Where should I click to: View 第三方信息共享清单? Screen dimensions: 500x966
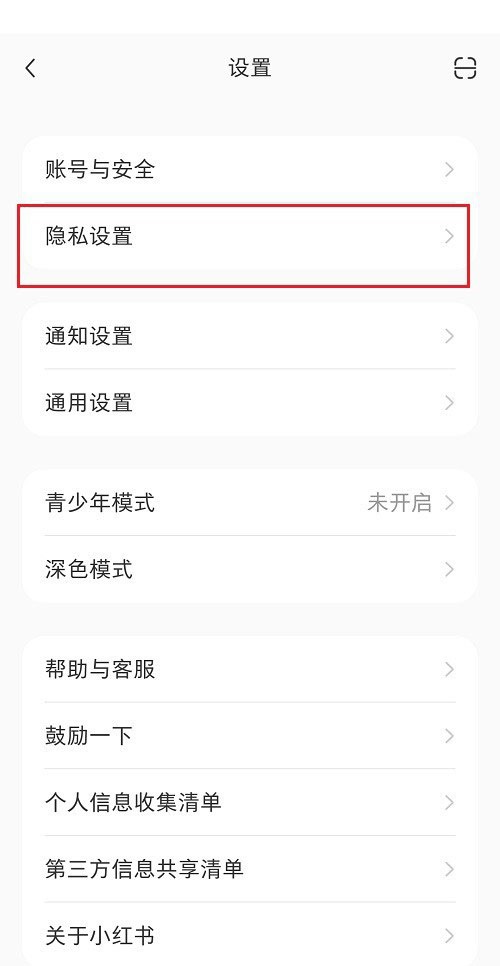pyautogui.click(x=250, y=869)
